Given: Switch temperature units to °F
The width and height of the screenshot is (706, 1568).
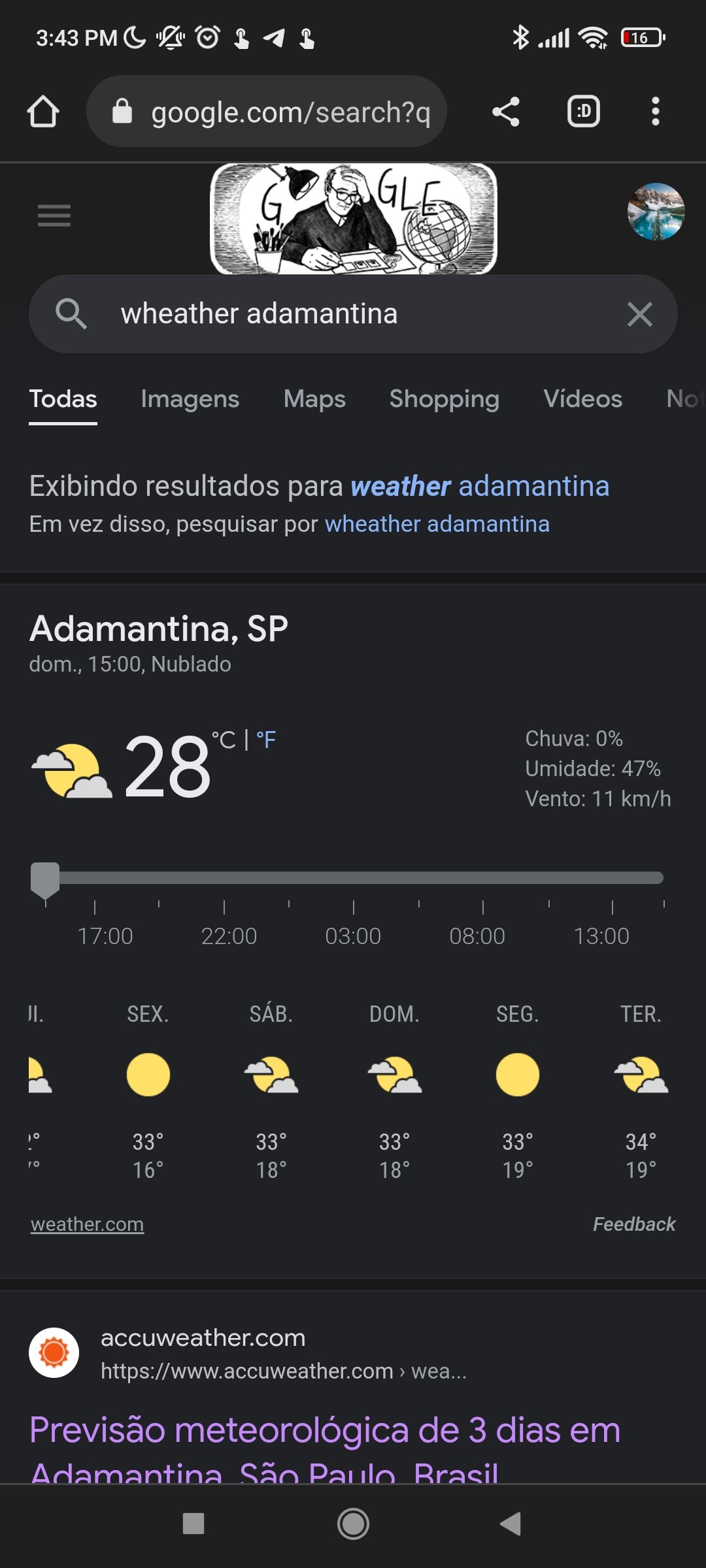Looking at the screenshot, I should pos(266,740).
